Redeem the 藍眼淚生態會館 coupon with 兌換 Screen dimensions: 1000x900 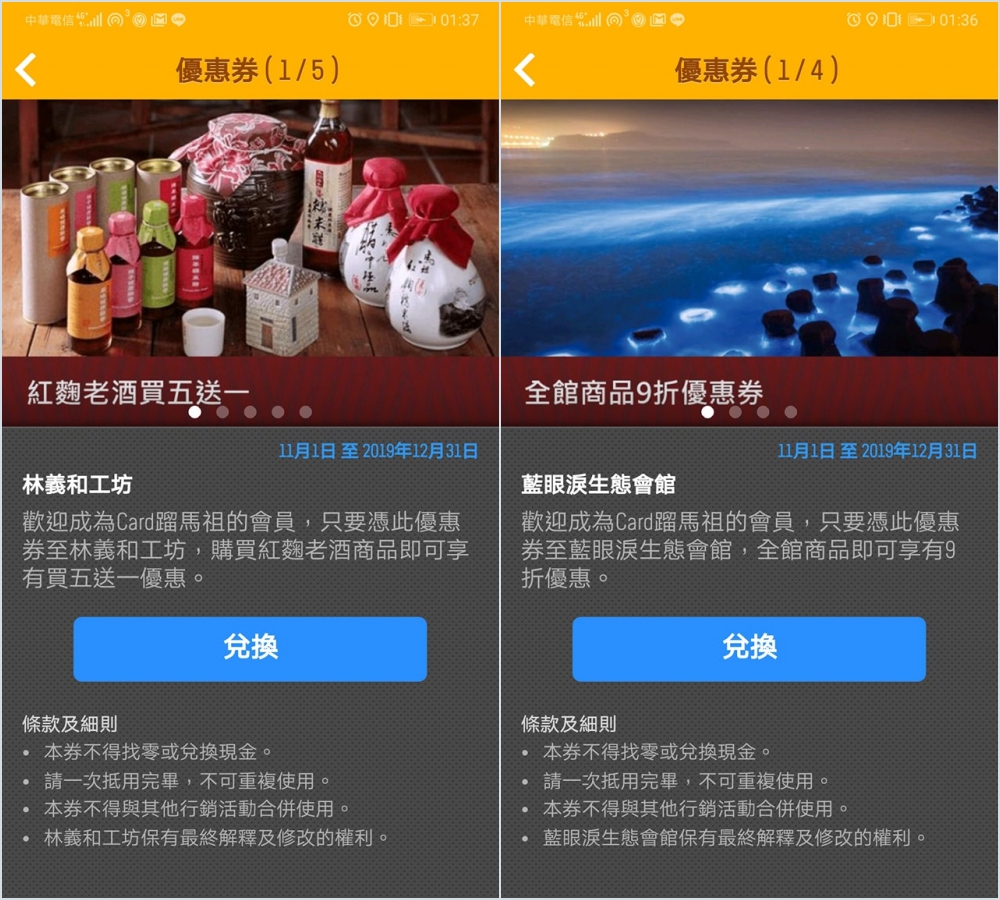click(749, 649)
